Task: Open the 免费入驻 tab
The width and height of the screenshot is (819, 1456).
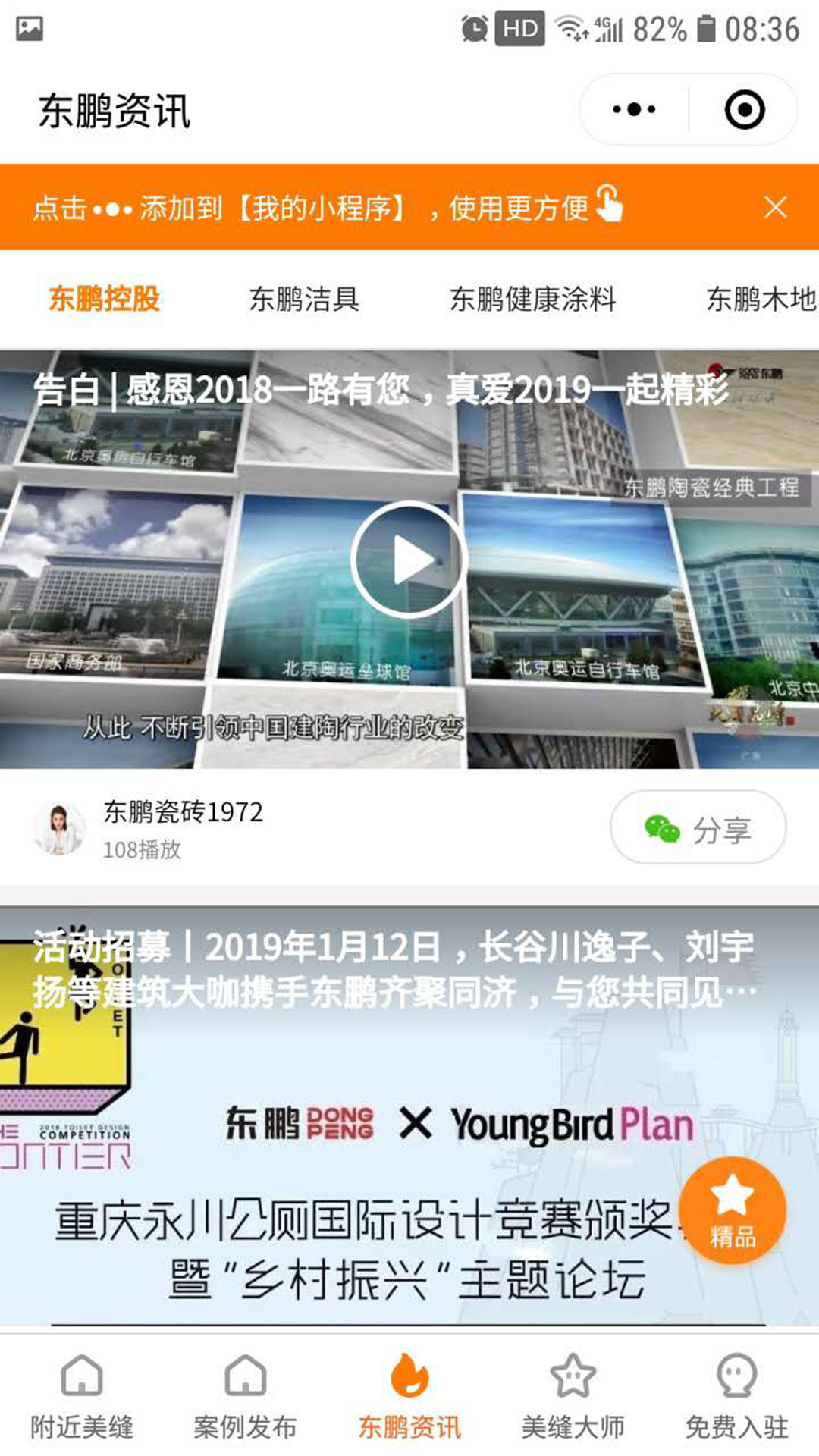Action: (x=737, y=1395)
